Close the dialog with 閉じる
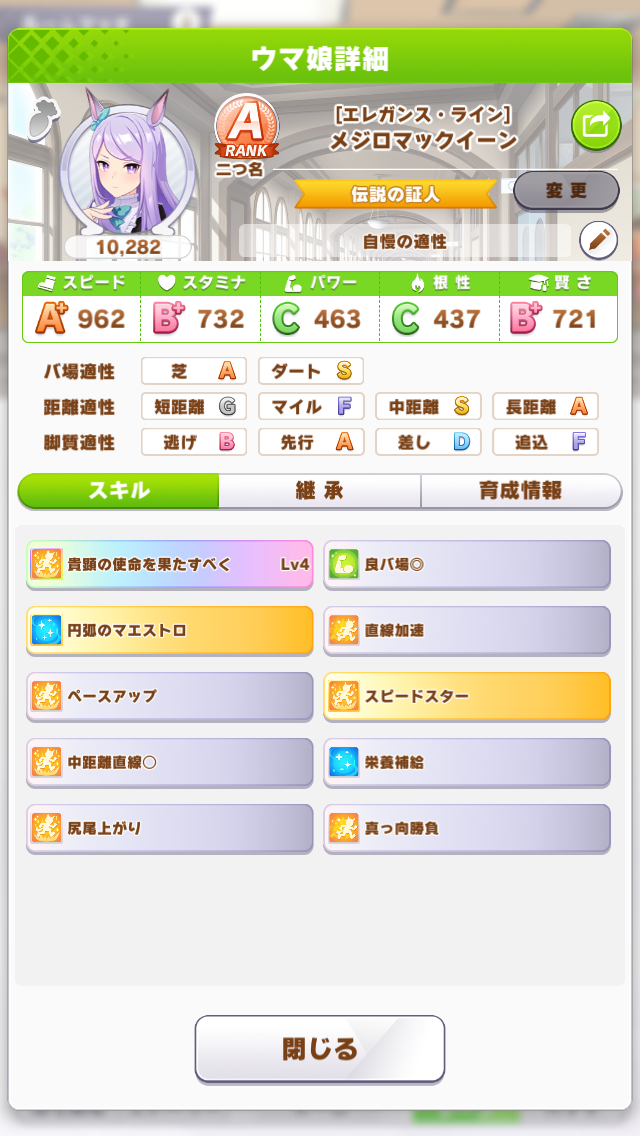 click(320, 1049)
